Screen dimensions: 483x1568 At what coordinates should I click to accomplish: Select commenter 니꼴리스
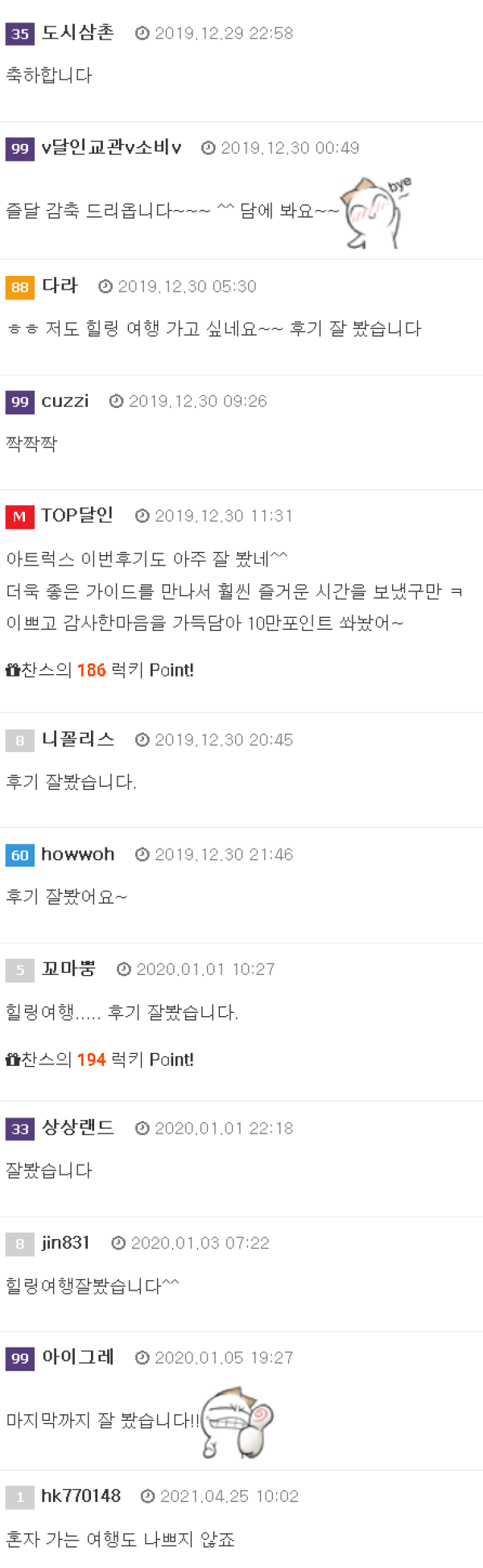coord(78,739)
